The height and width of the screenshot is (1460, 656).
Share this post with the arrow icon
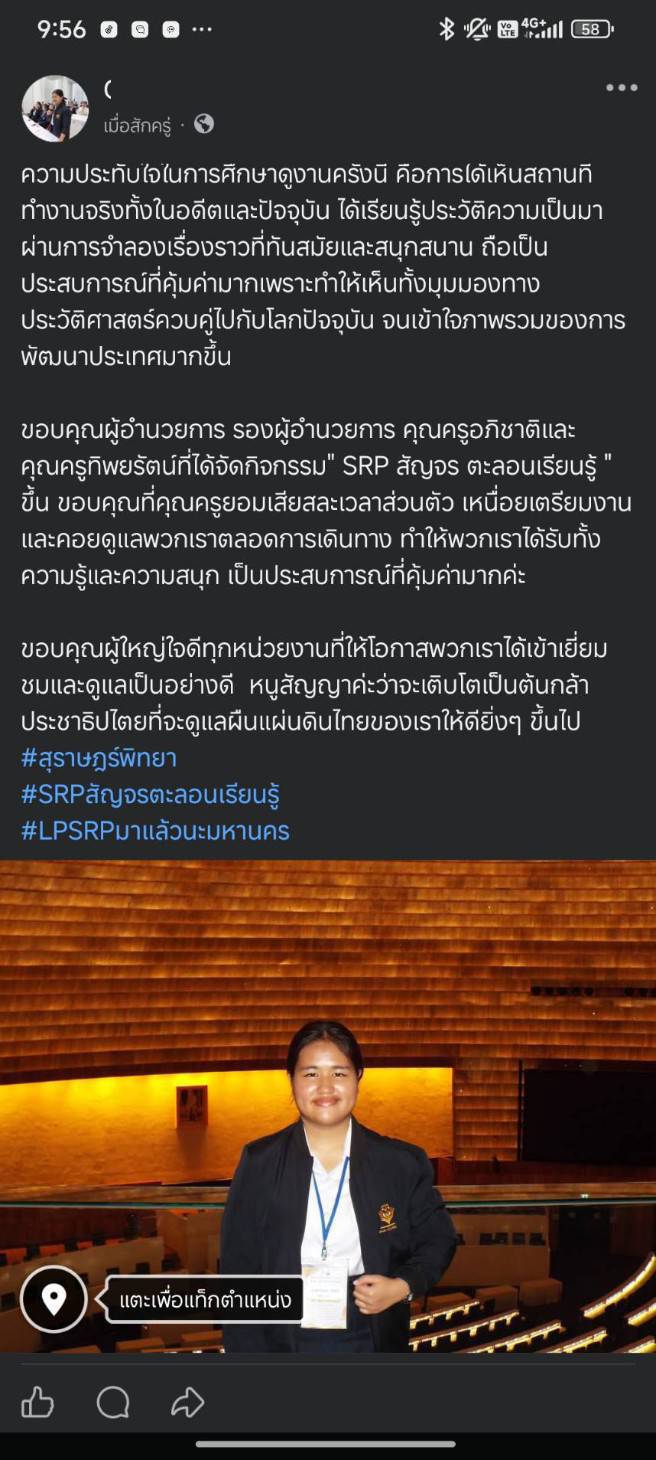(187, 1403)
